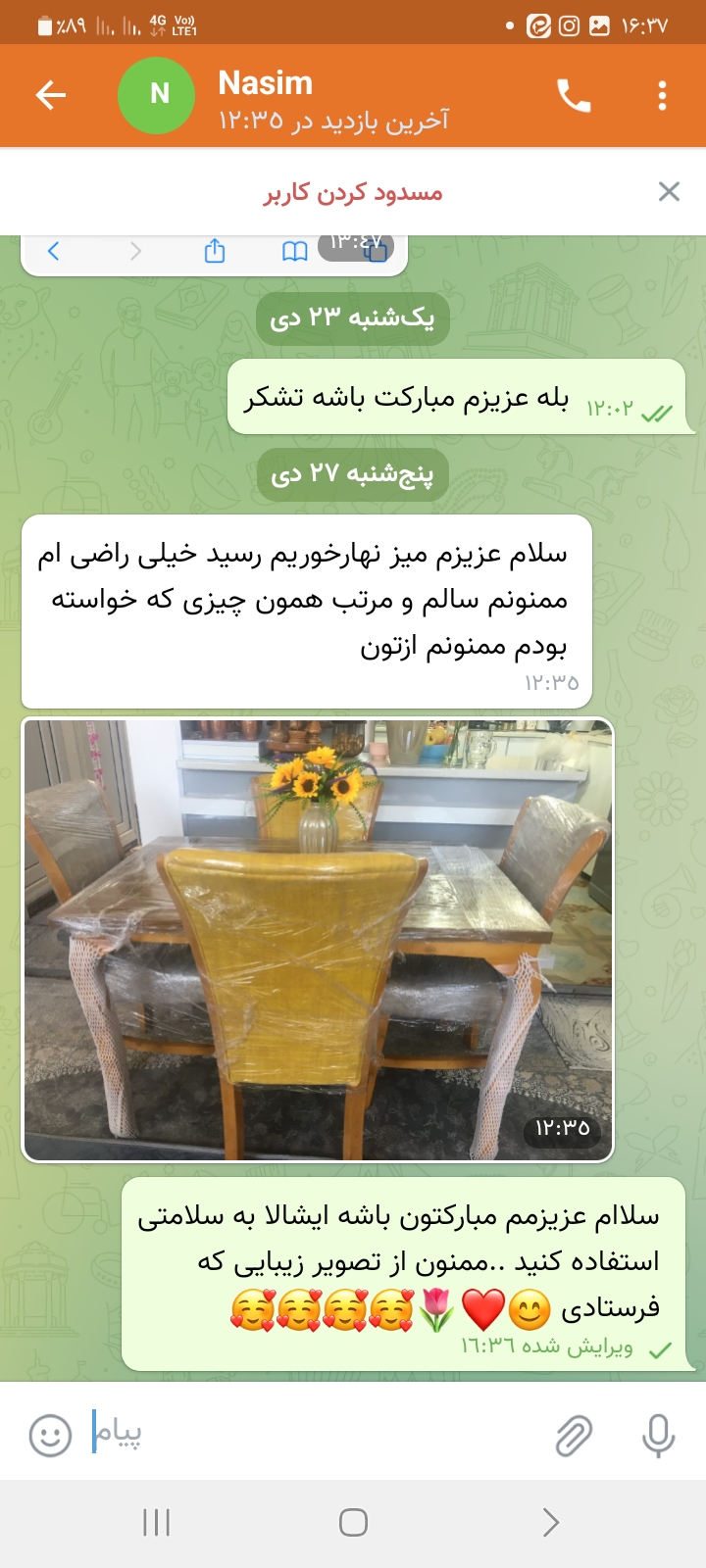Tap مسدود کردن کاربر to block user
Viewport: 706px width, 1568px height.
coord(353,192)
